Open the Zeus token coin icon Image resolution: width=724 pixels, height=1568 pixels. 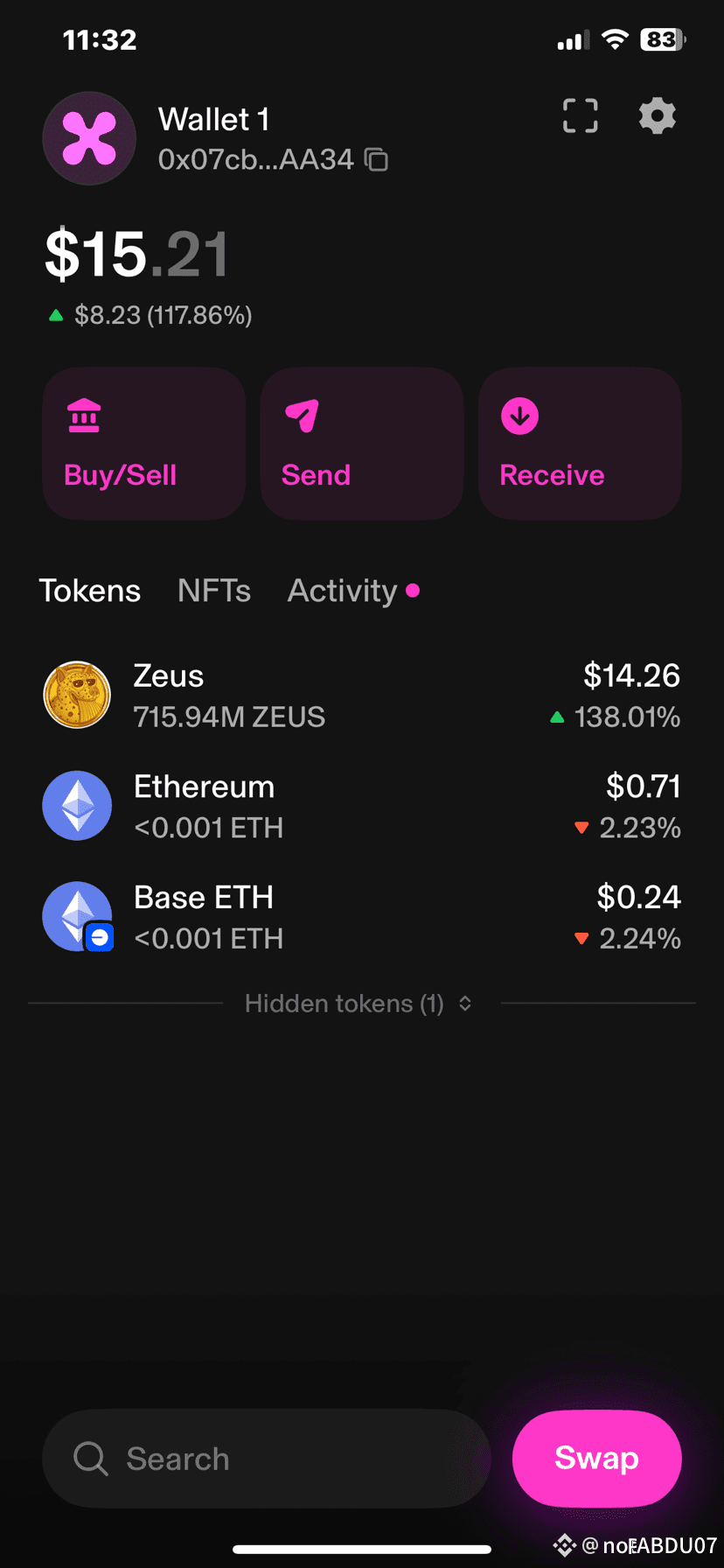[x=77, y=694]
